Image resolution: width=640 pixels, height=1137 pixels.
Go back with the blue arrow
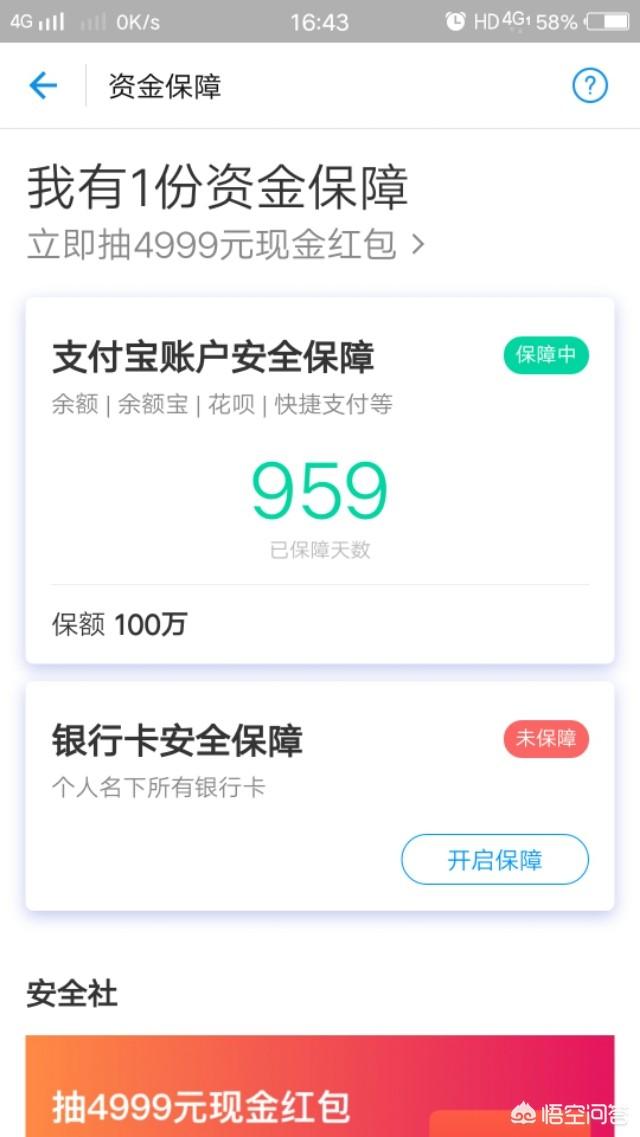pyautogui.click(x=43, y=86)
